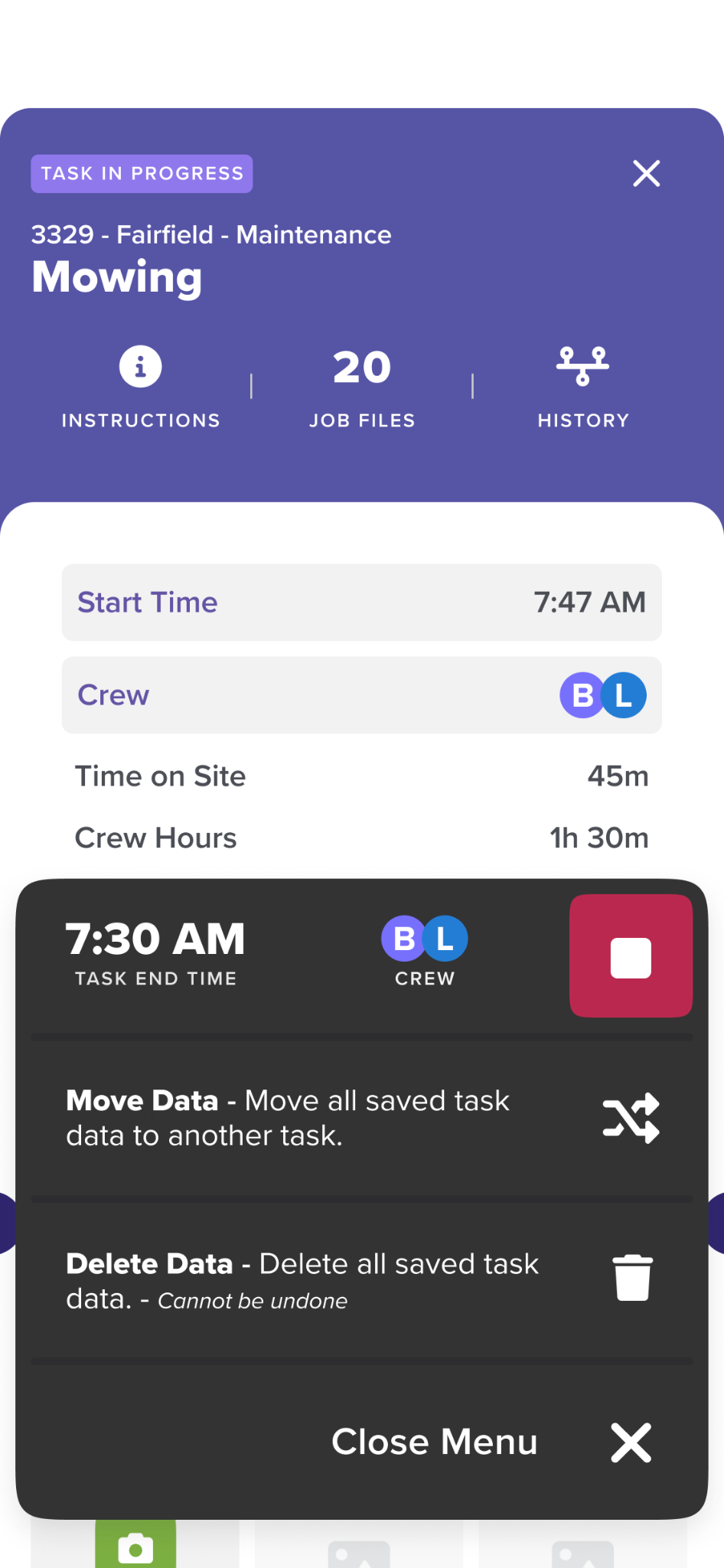
Task: Open the green camera button
Action: (135, 1544)
